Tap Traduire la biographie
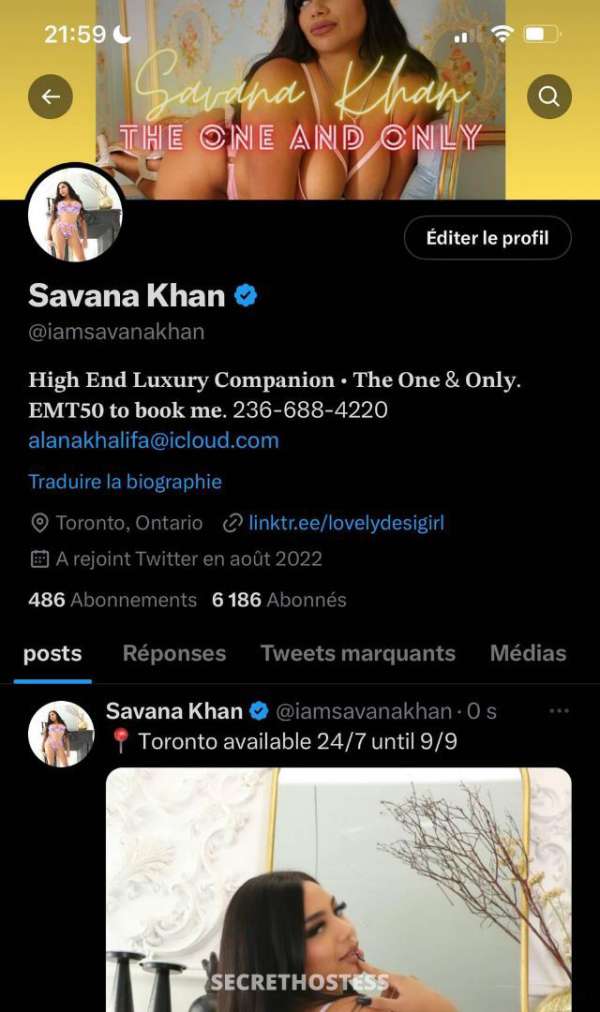Screen dimensions: 600x1012 [125, 482]
